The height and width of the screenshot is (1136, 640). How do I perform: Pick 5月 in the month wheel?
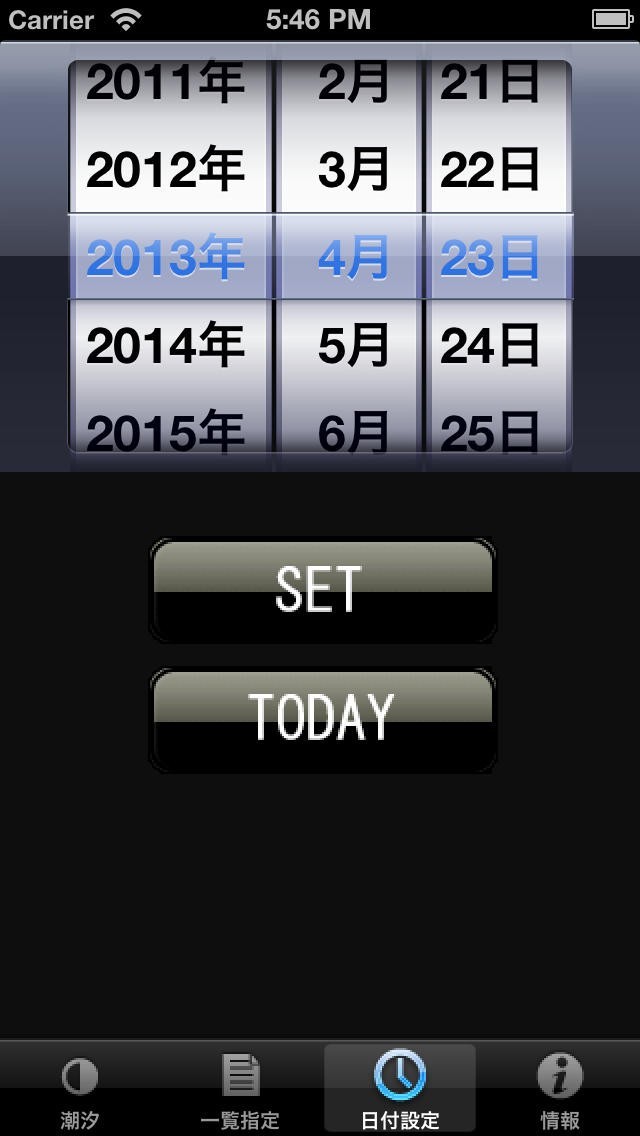point(352,346)
